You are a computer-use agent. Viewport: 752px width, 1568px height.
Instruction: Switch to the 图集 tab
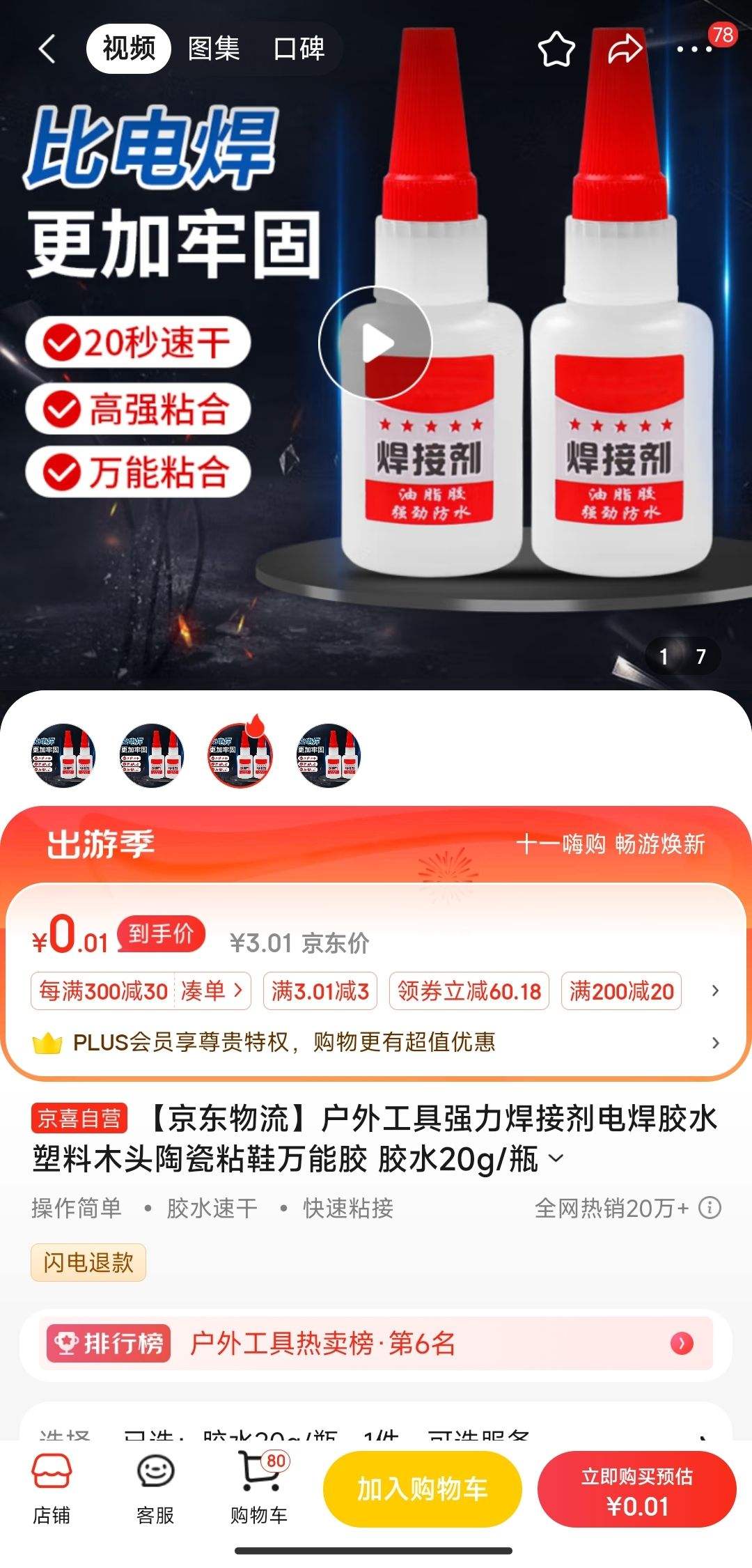coord(214,49)
